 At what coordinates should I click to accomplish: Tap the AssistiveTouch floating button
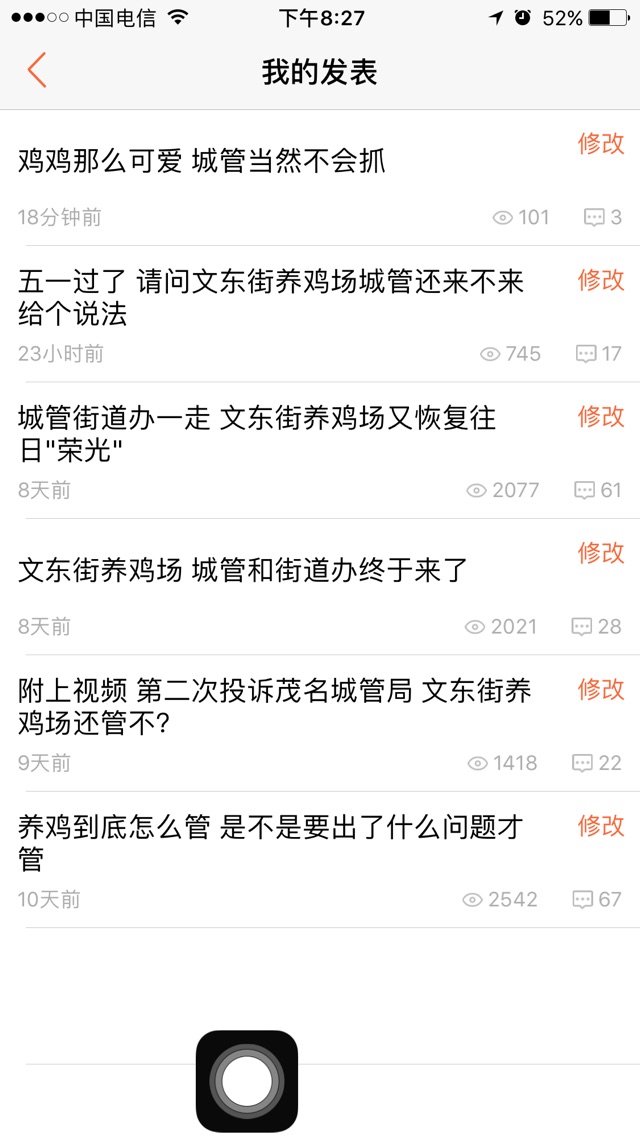tap(247, 1081)
